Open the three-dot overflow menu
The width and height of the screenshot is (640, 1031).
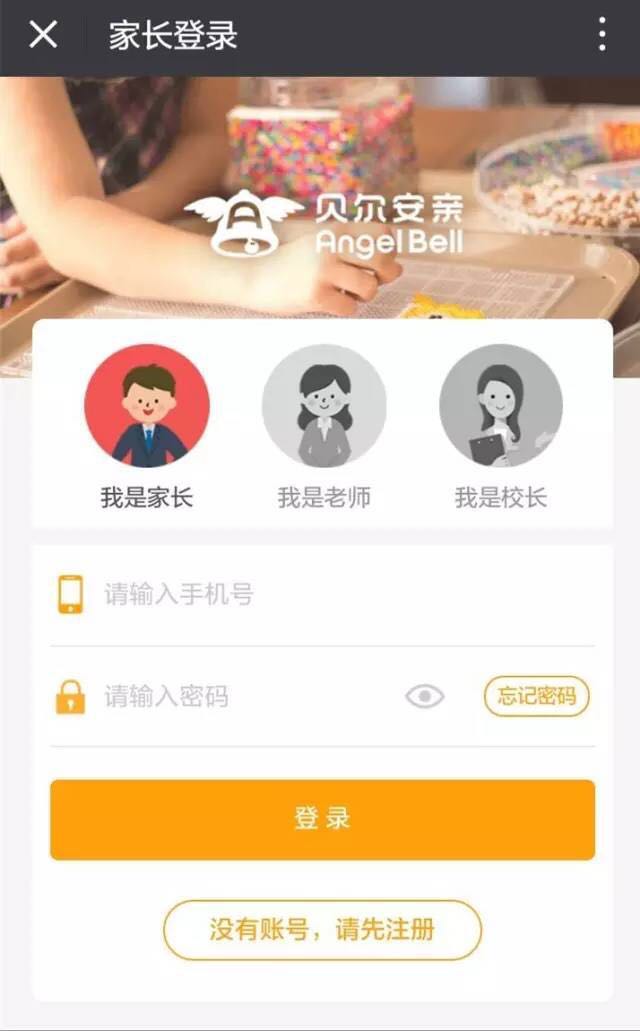click(601, 35)
